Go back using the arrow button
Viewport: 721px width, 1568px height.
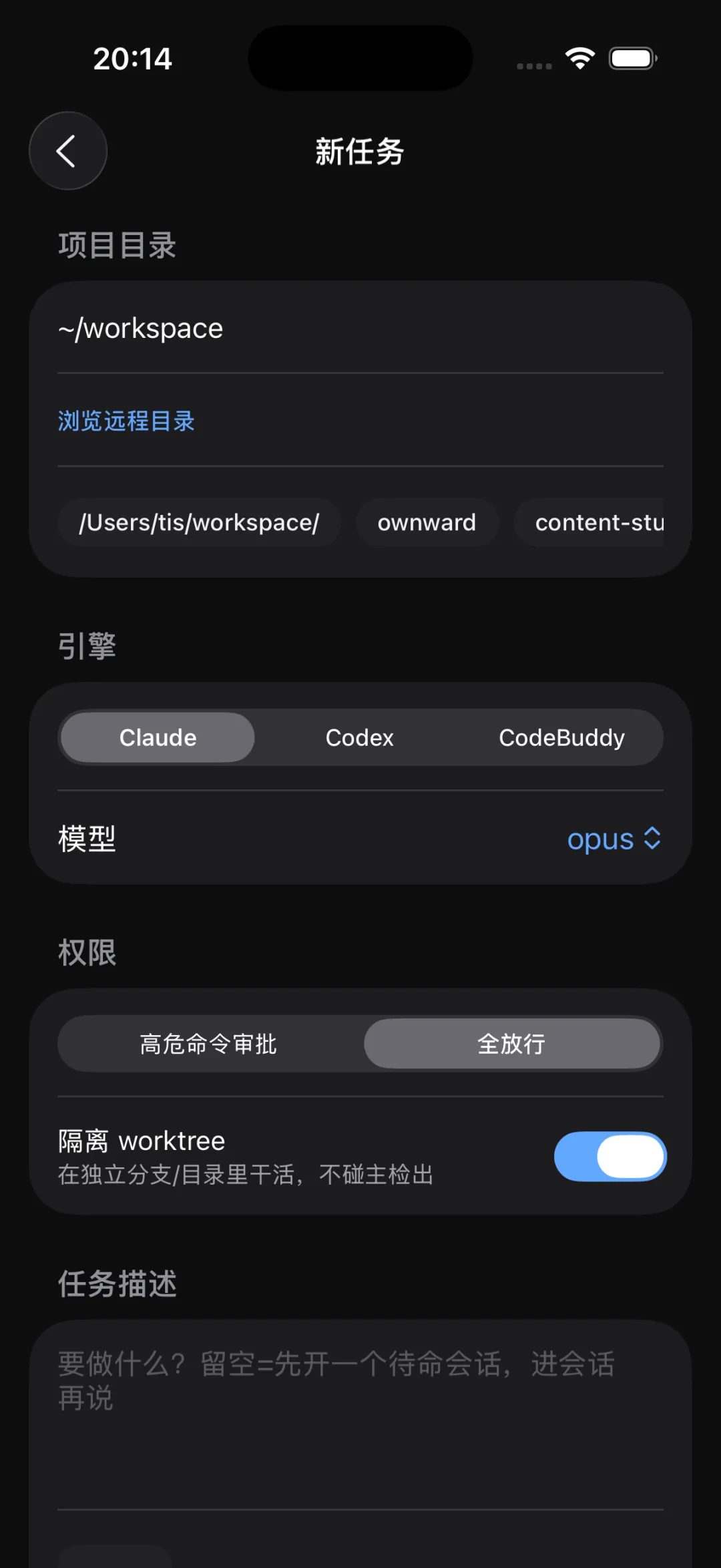point(67,151)
